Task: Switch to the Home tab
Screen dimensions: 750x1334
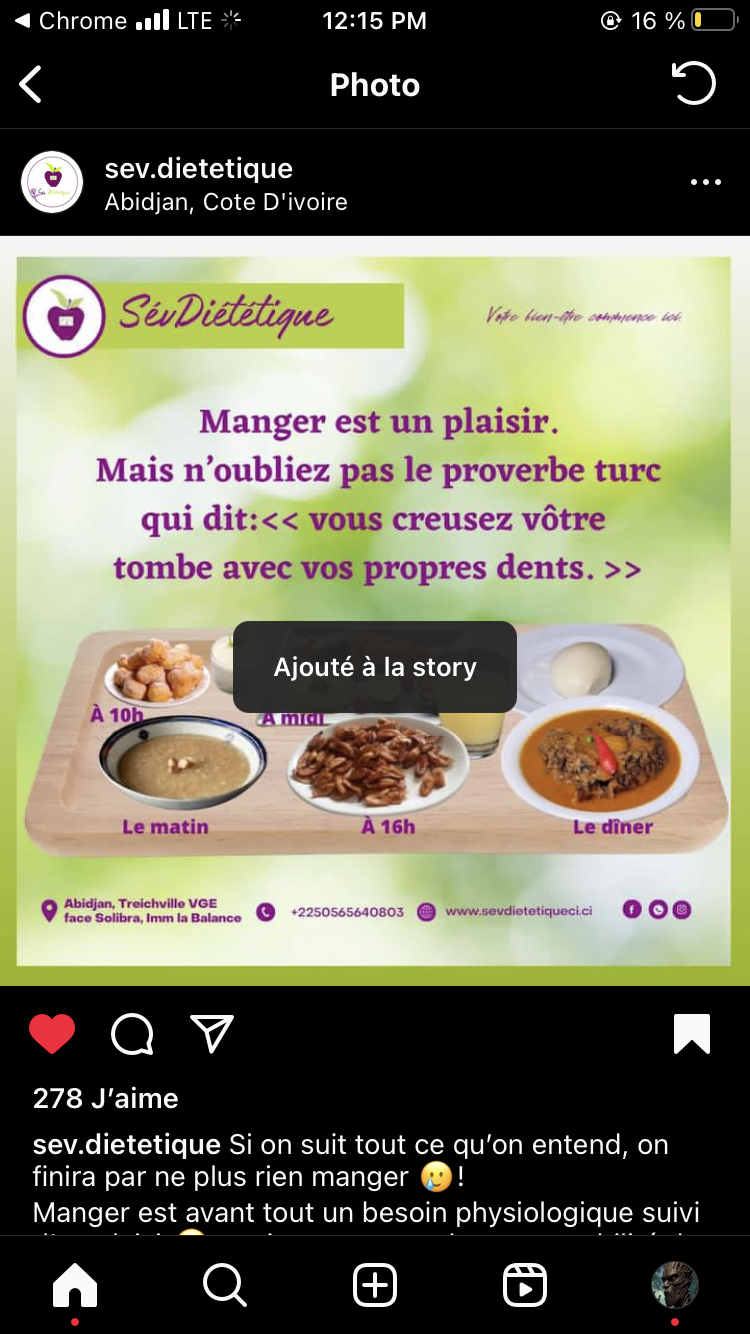Action: click(x=75, y=1285)
